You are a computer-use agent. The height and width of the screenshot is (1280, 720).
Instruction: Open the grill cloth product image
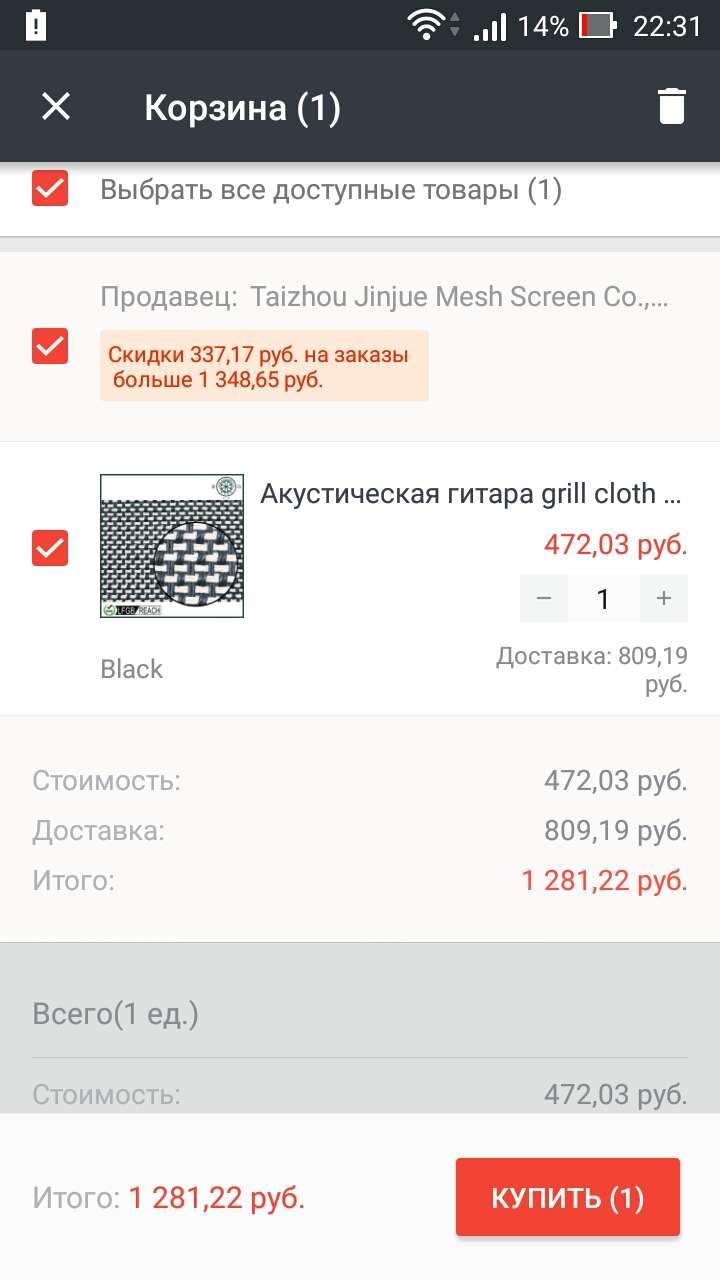pyautogui.click(x=172, y=545)
